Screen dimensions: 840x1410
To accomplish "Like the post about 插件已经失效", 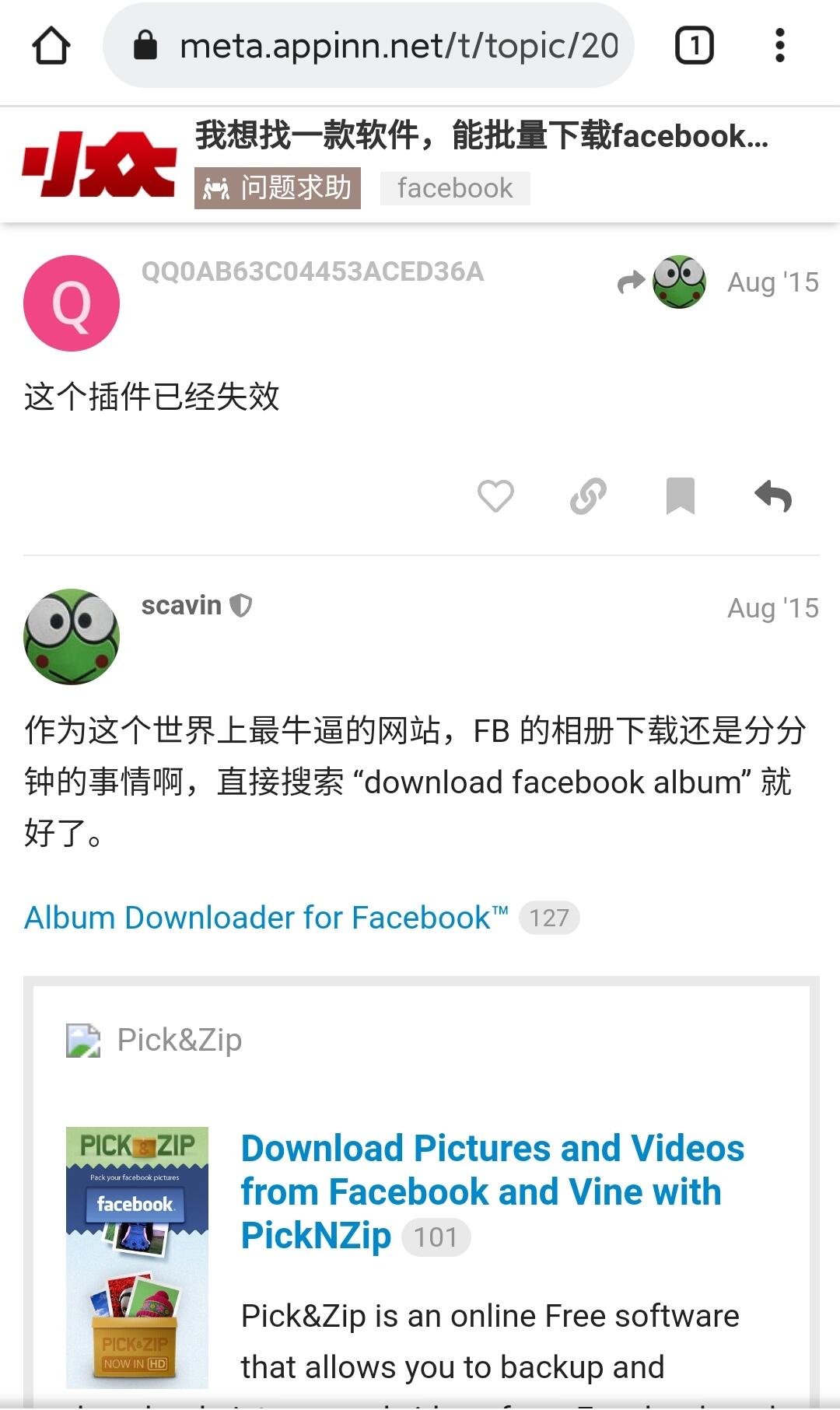I will 495,496.
